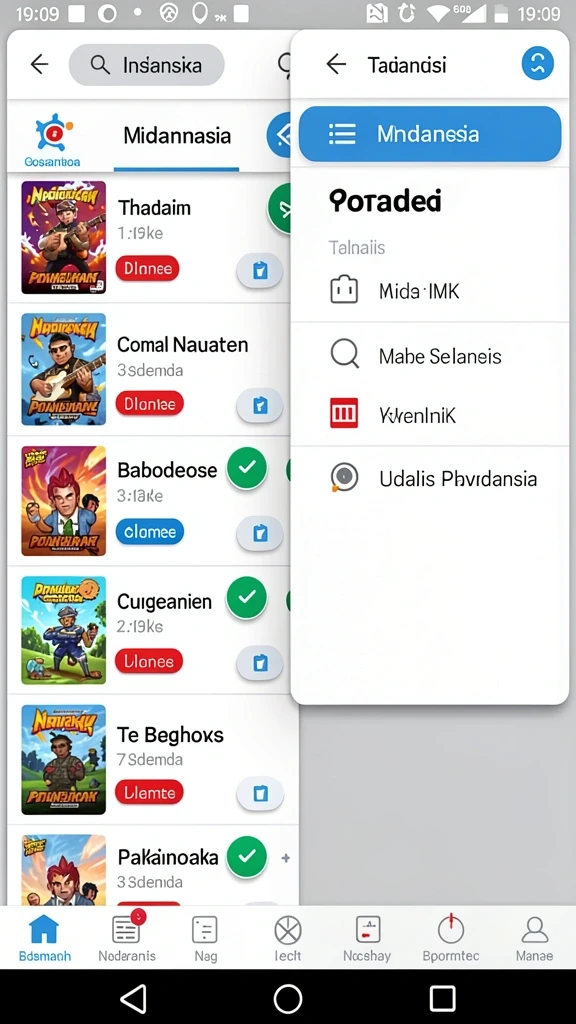The height and width of the screenshot is (1024, 576).
Task: Switch to the Midannasia tab
Action: pyautogui.click(x=177, y=136)
